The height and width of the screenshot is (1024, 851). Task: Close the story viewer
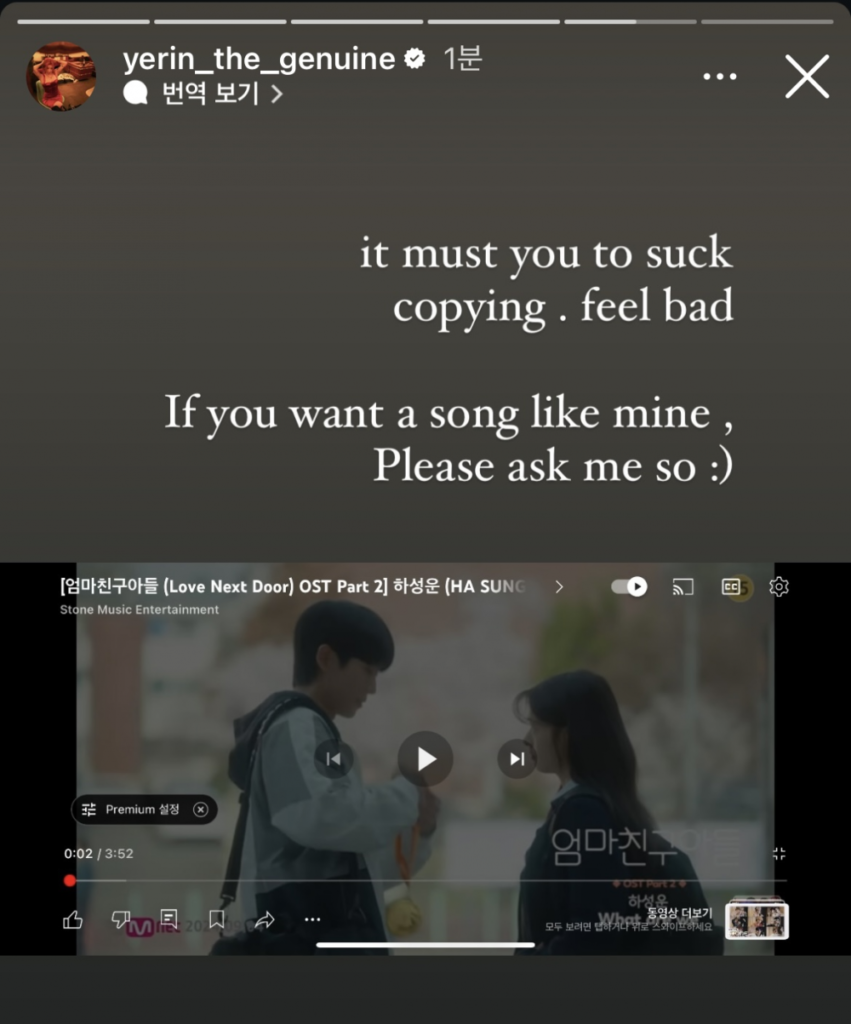pos(806,76)
